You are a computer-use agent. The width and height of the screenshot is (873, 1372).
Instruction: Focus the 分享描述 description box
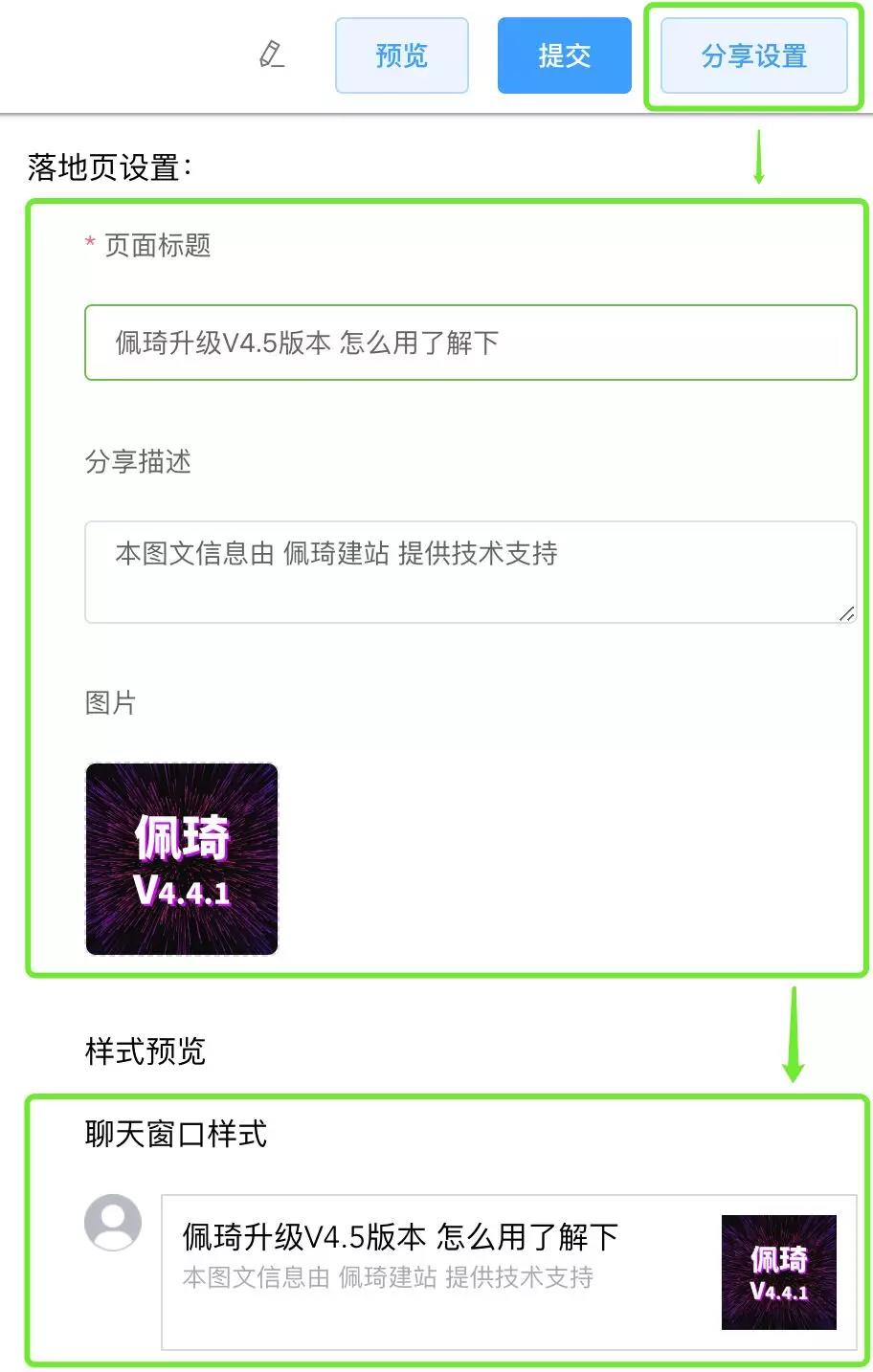pyautogui.click(x=470, y=571)
